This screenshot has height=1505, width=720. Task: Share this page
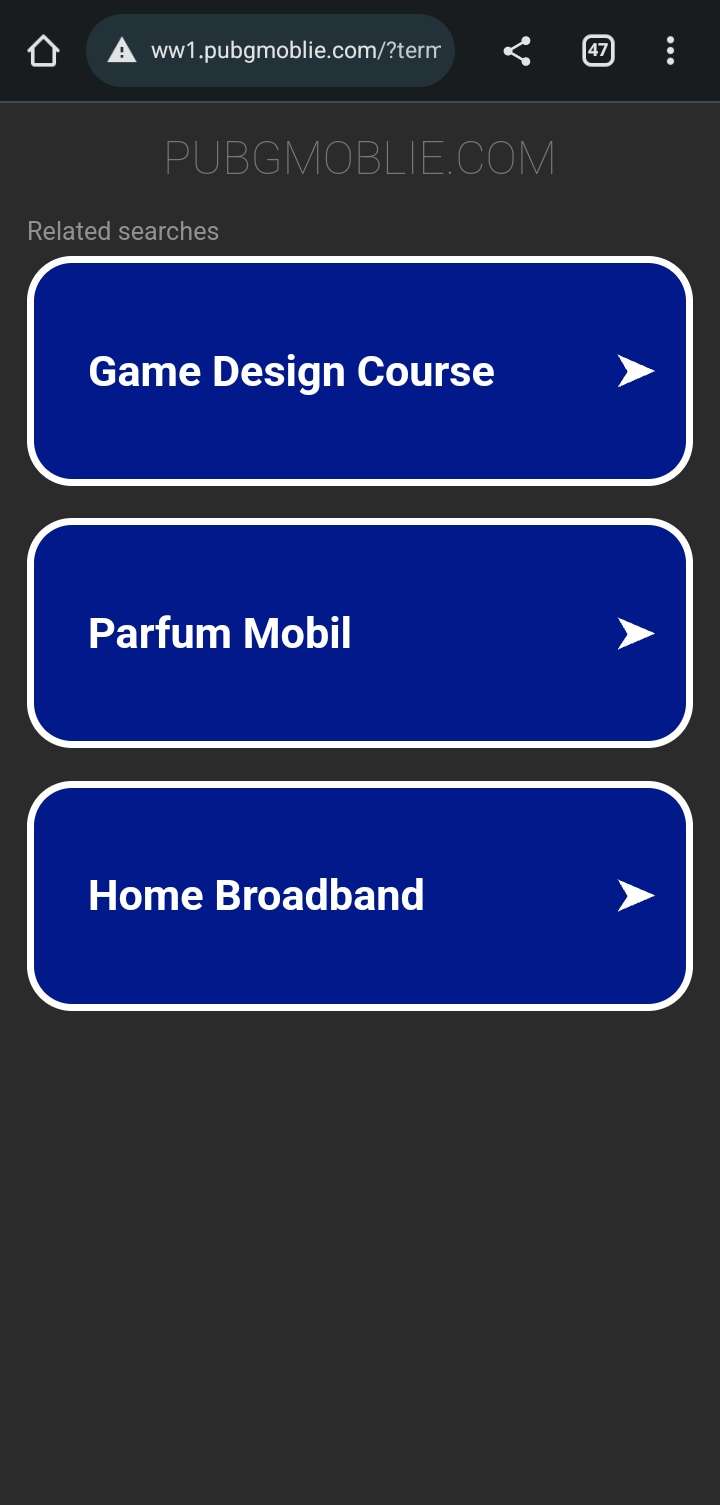(x=517, y=51)
